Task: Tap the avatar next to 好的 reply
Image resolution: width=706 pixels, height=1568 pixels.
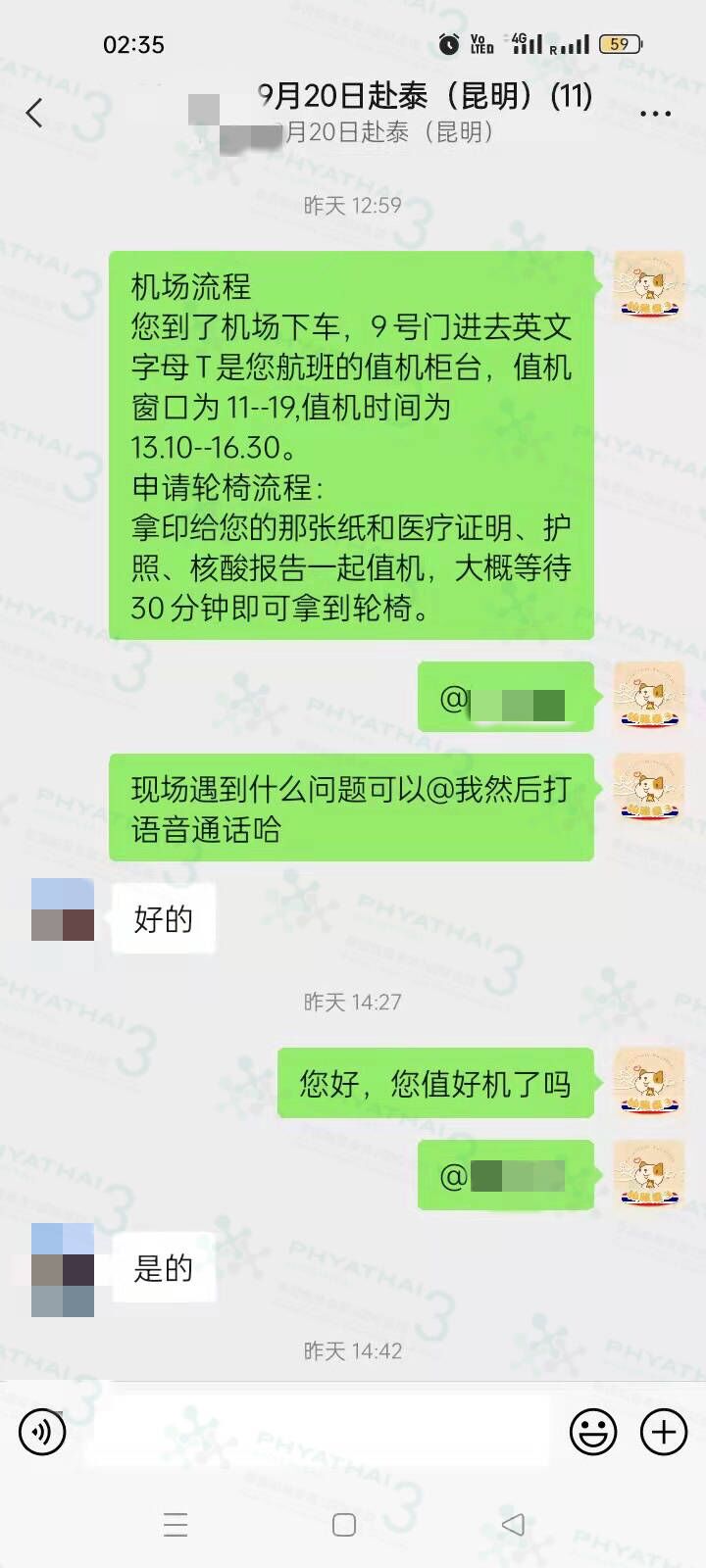Action: 63,909
